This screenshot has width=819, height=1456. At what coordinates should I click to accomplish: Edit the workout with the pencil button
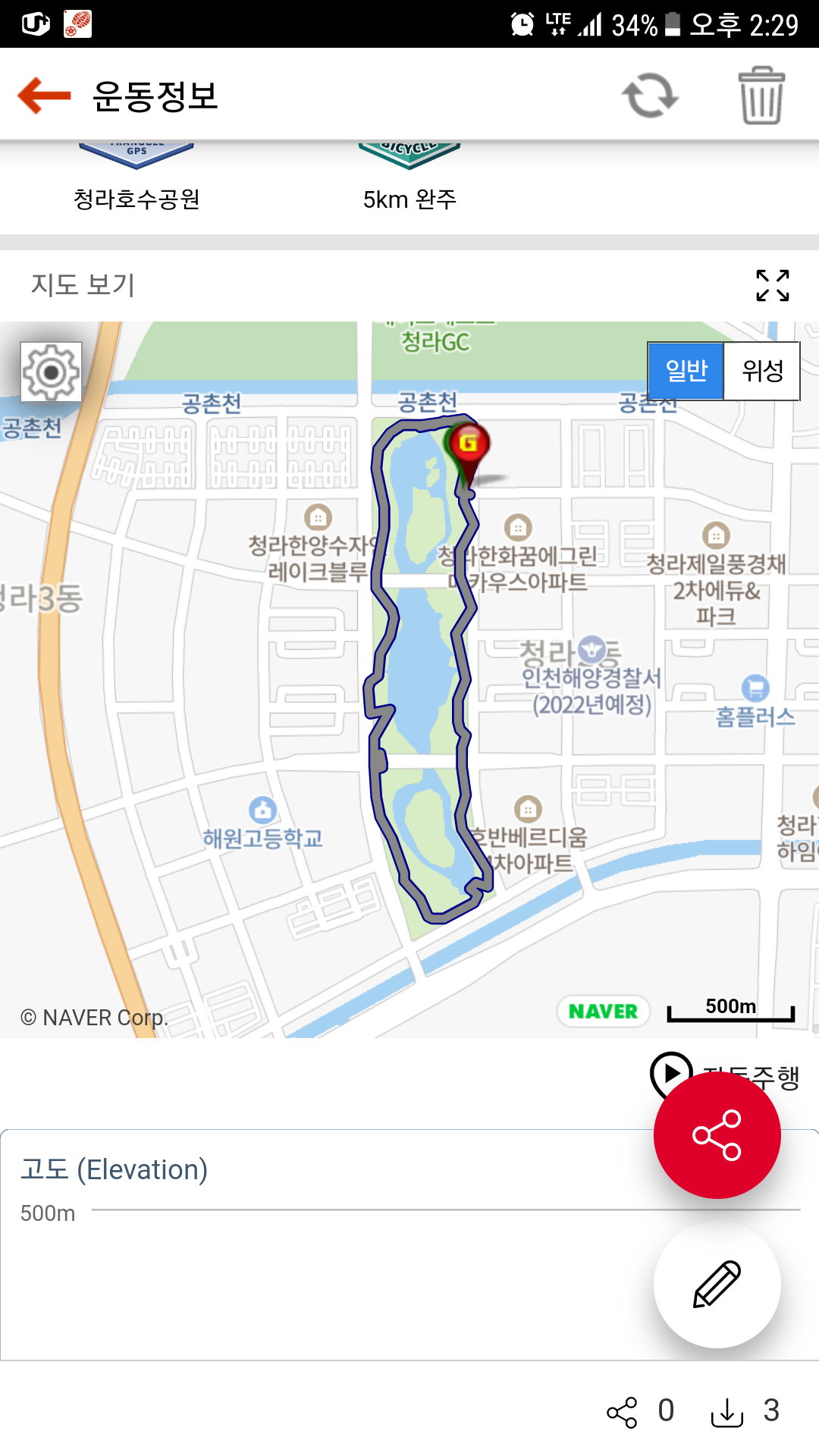tap(717, 1284)
